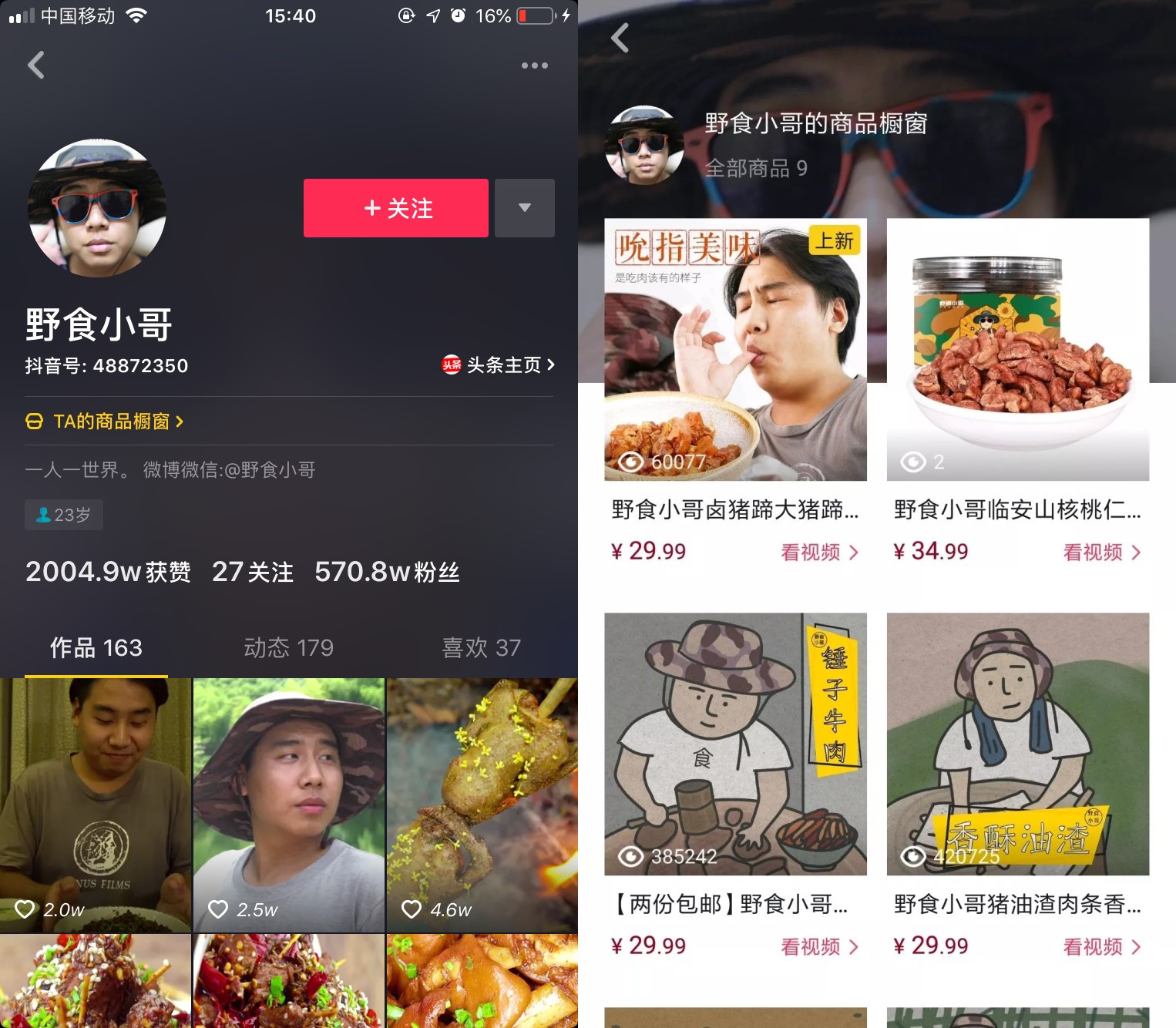Switch to the 作品 163 tab

[96, 647]
